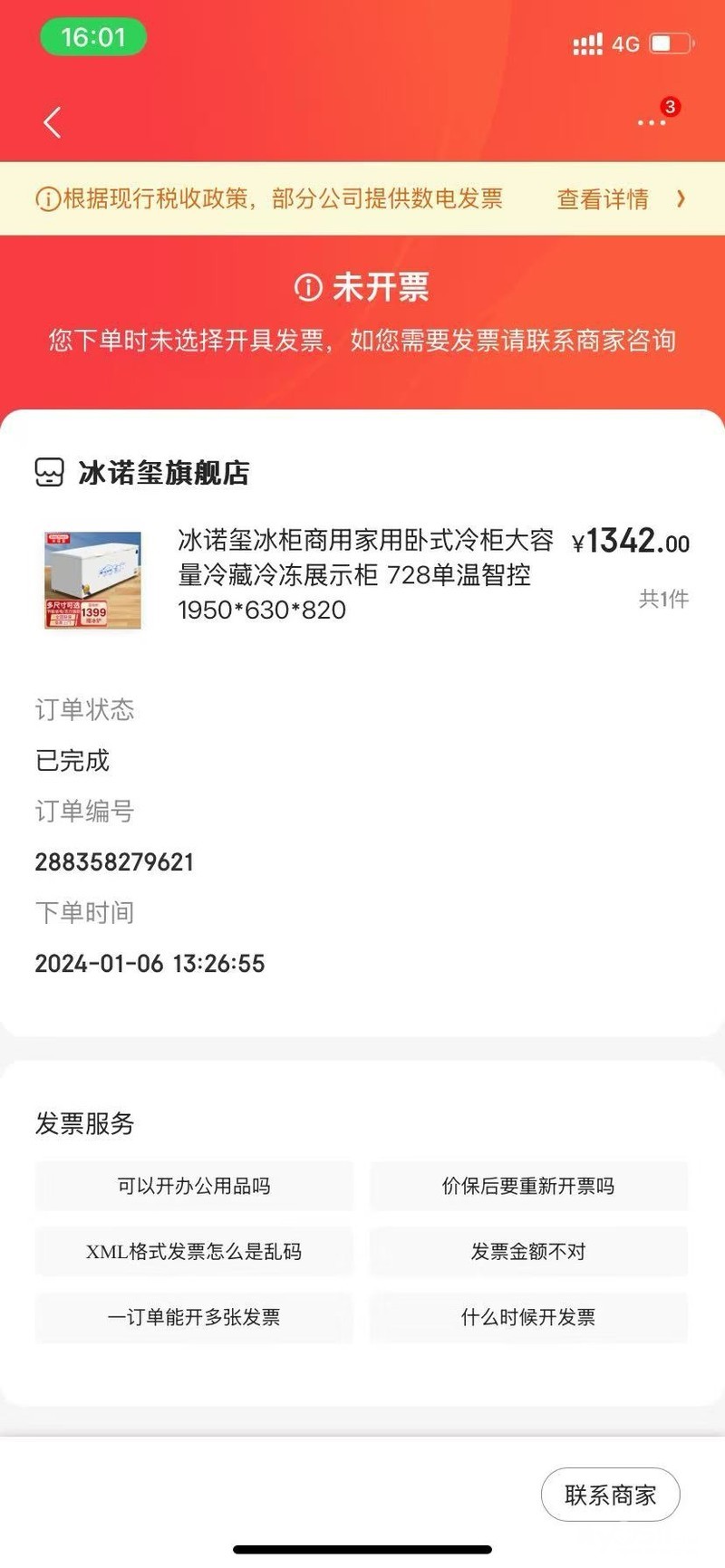Open the 冰诺玺旗舰店 store page
The width and height of the screenshot is (725, 1568).
click(x=163, y=473)
